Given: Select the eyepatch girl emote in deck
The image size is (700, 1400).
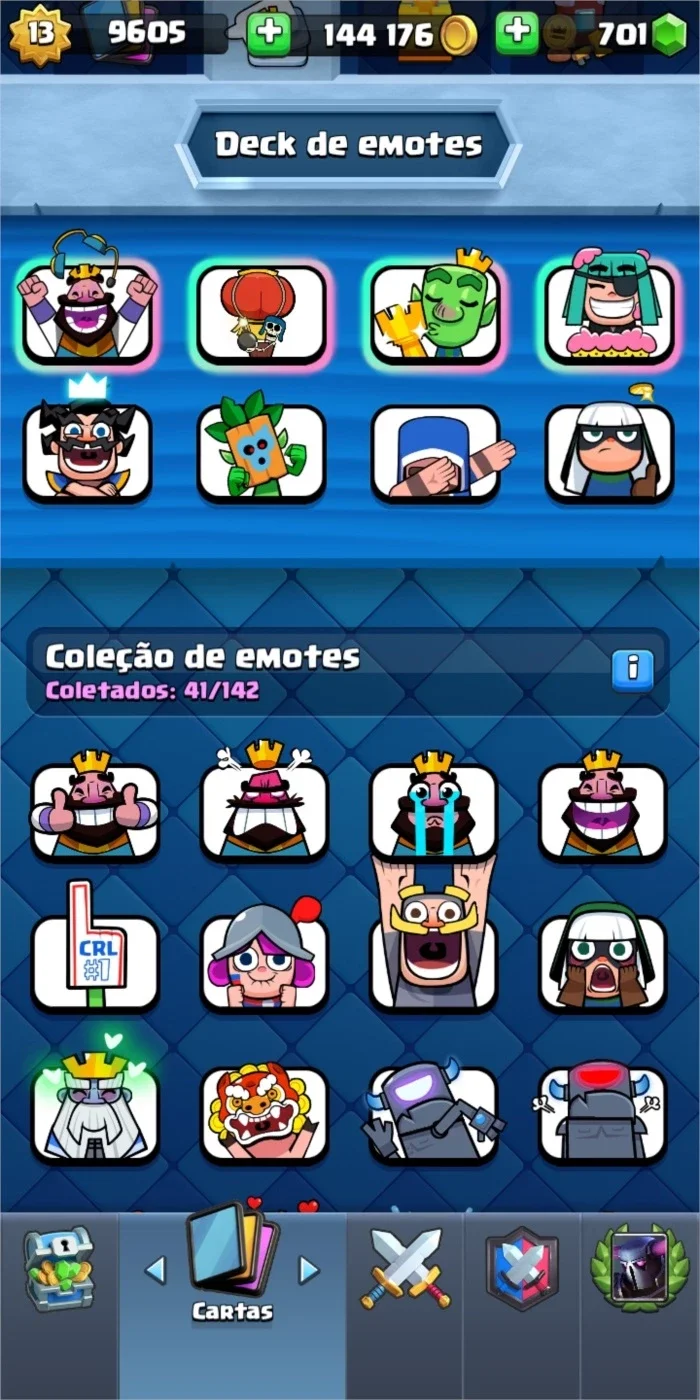Looking at the screenshot, I should coord(609,308).
